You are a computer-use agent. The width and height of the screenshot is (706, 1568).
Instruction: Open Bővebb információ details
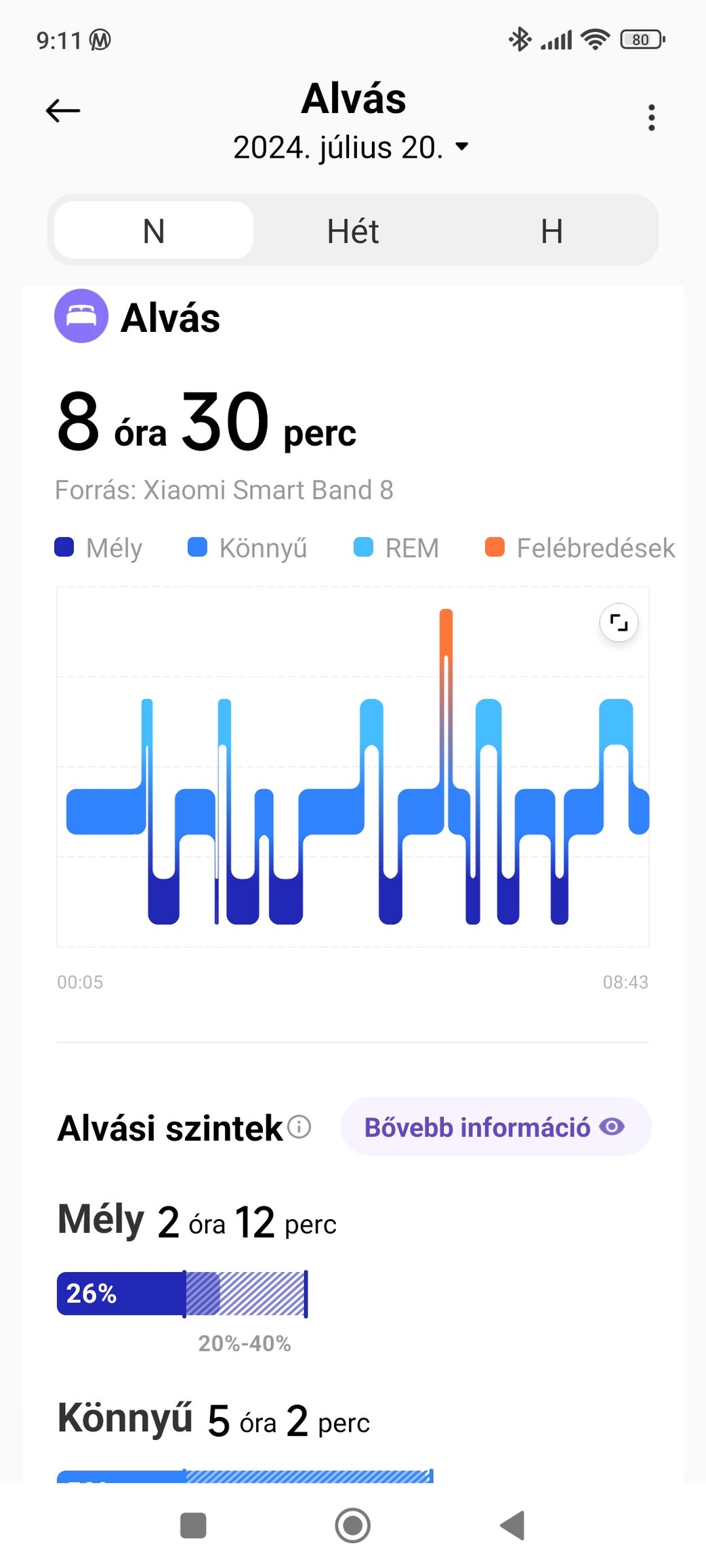click(495, 1127)
